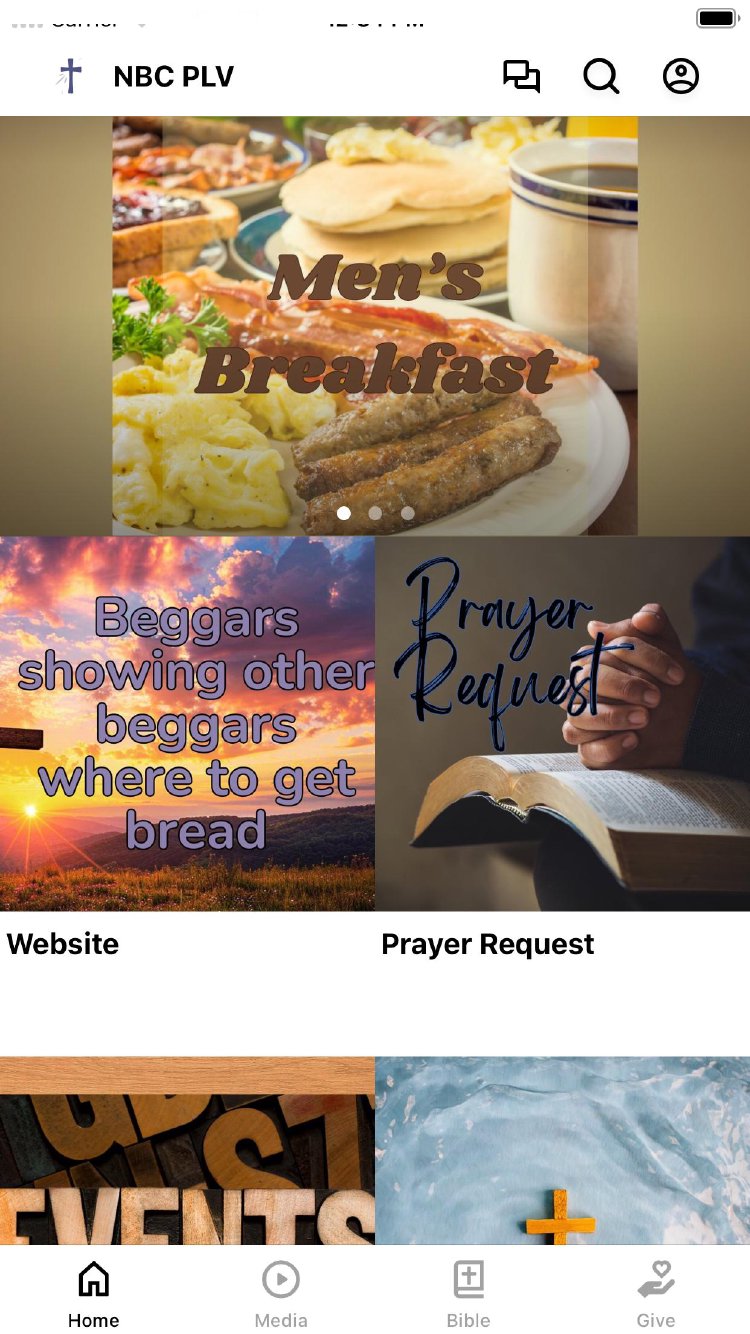Switch to the Give tab
Image resolution: width=750 pixels, height=1334 pixels.
click(656, 1293)
